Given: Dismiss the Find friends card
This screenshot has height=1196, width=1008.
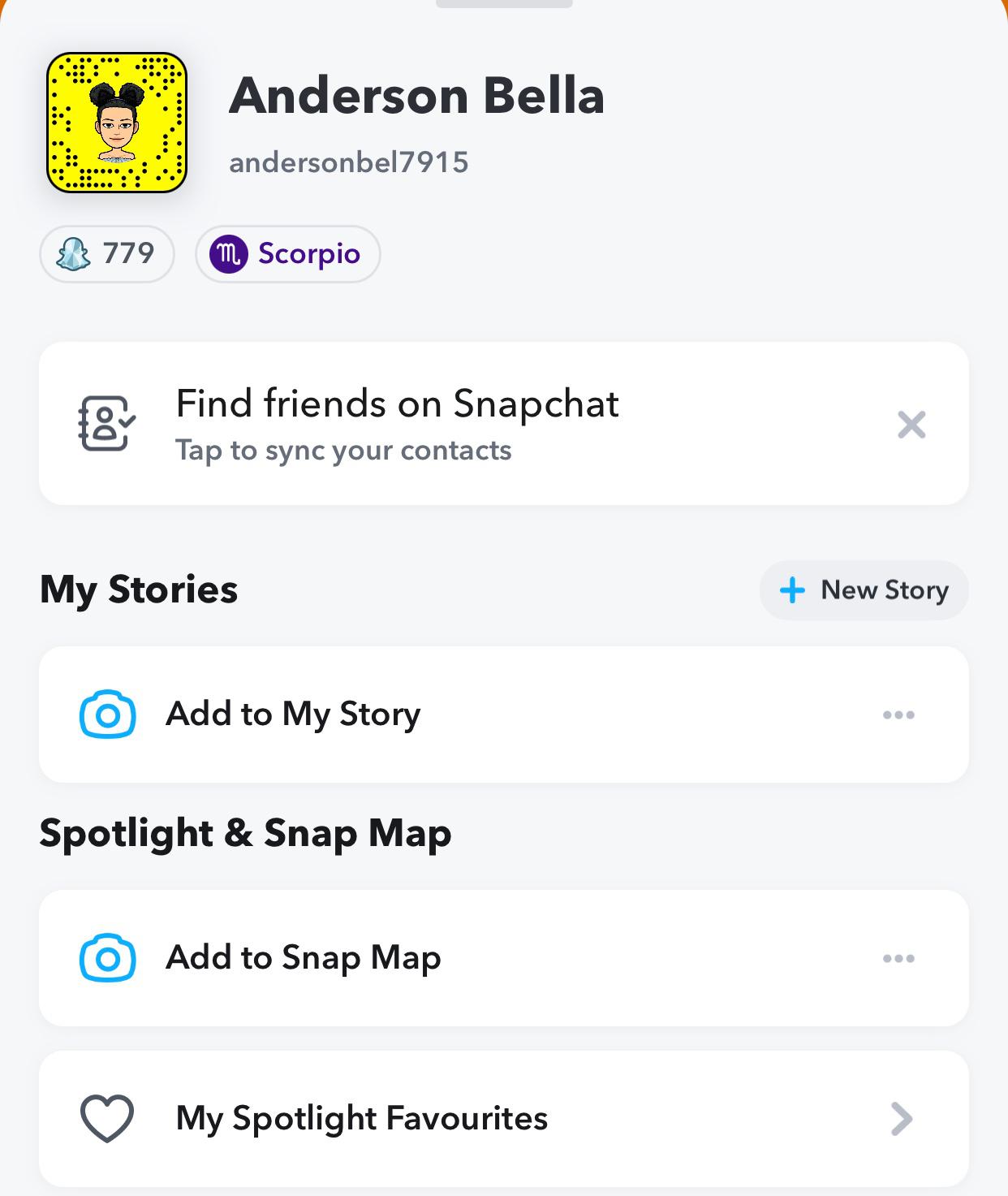Looking at the screenshot, I should click(911, 424).
